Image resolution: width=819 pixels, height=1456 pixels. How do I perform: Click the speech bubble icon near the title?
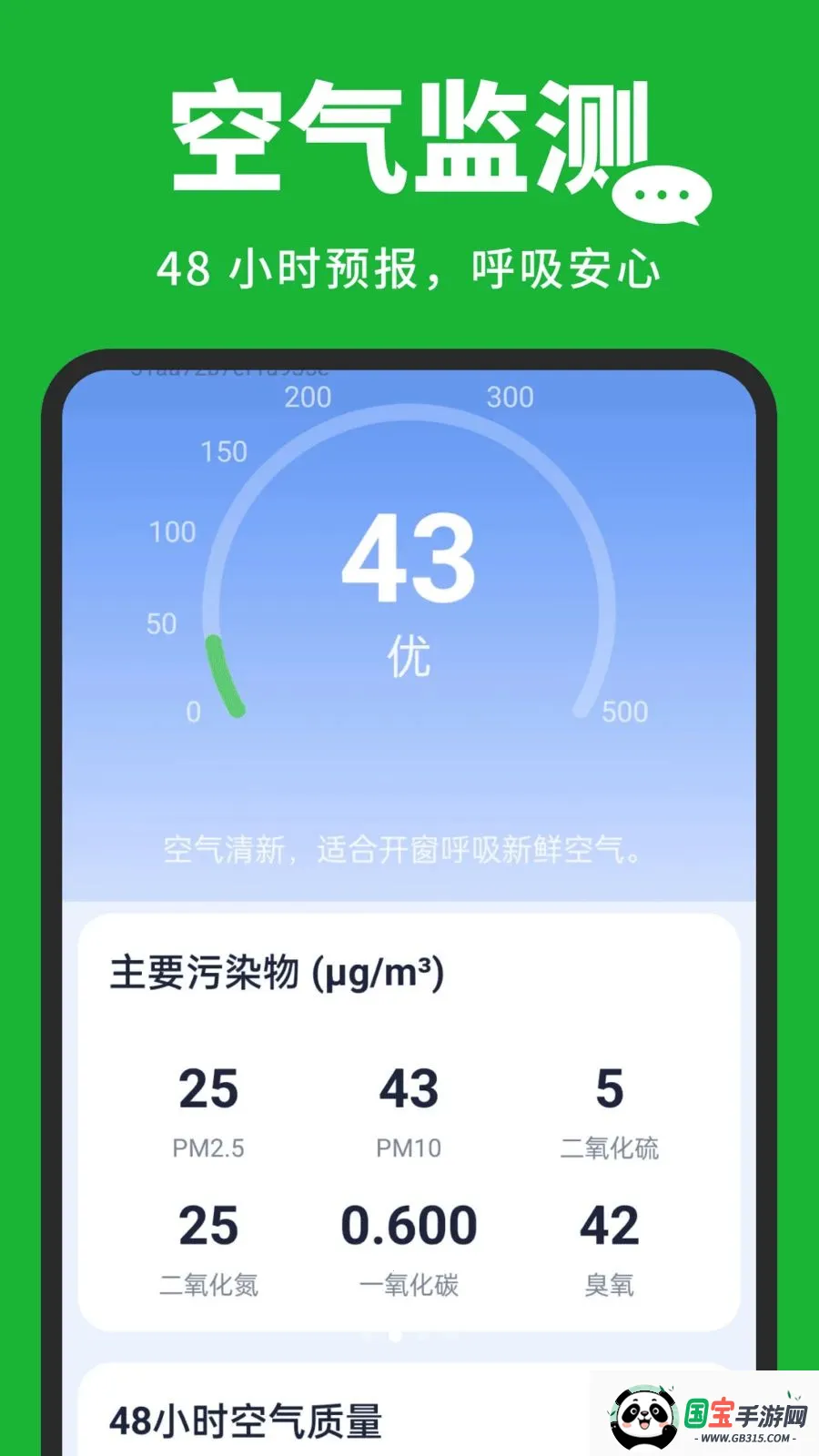point(662,194)
